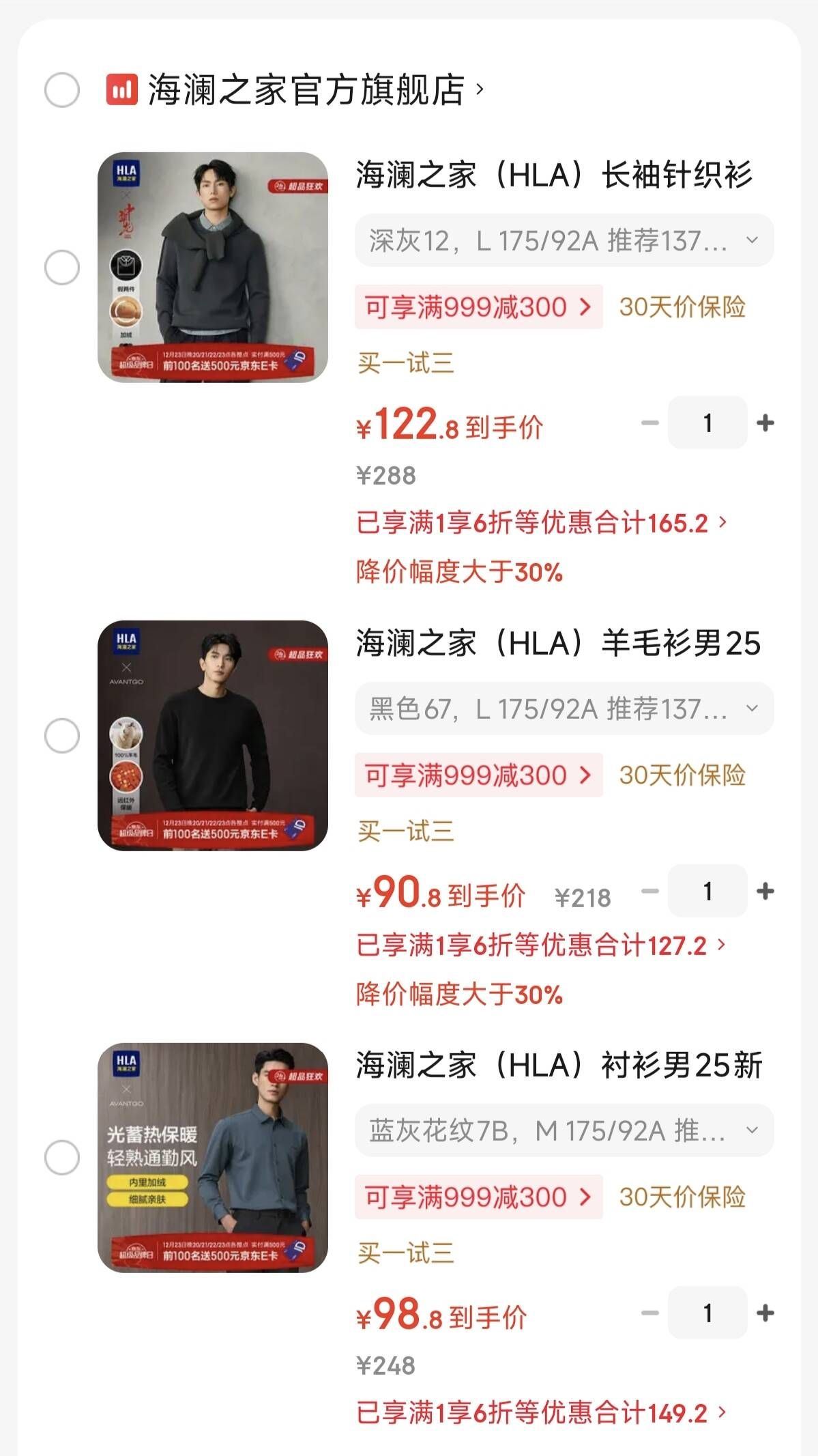Open the 长袖针织衫 product image
The image size is (818, 1456).
213,268
